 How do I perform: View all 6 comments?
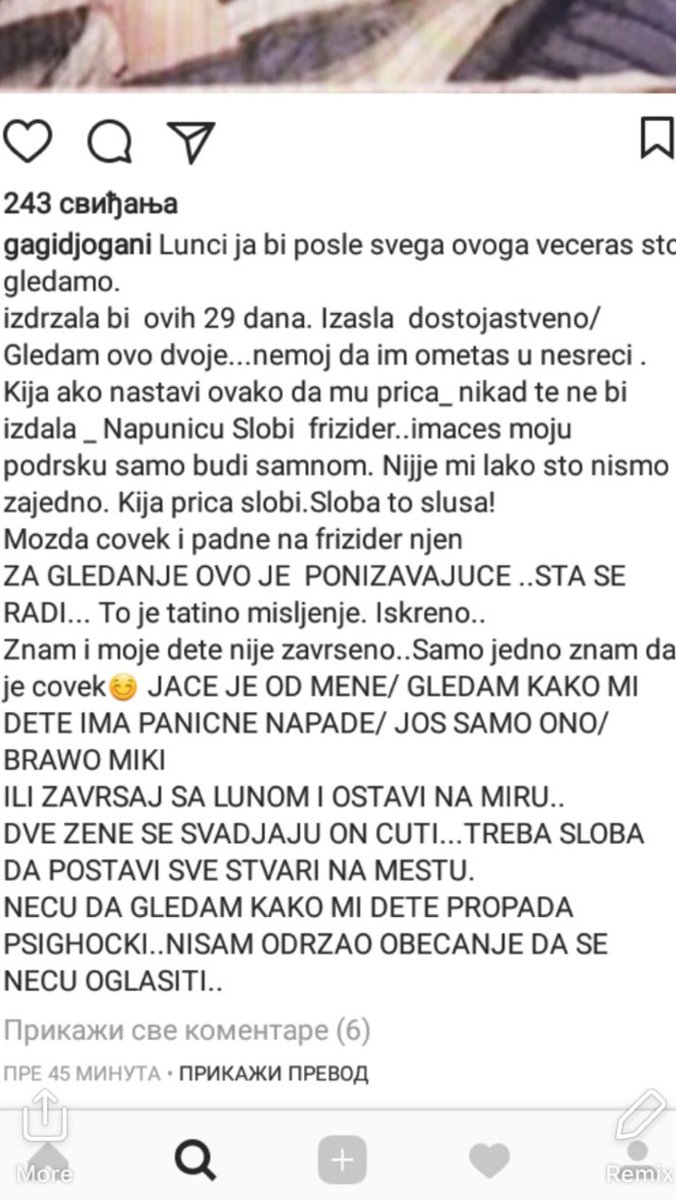pyautogui.click(x=187, y=1030)
